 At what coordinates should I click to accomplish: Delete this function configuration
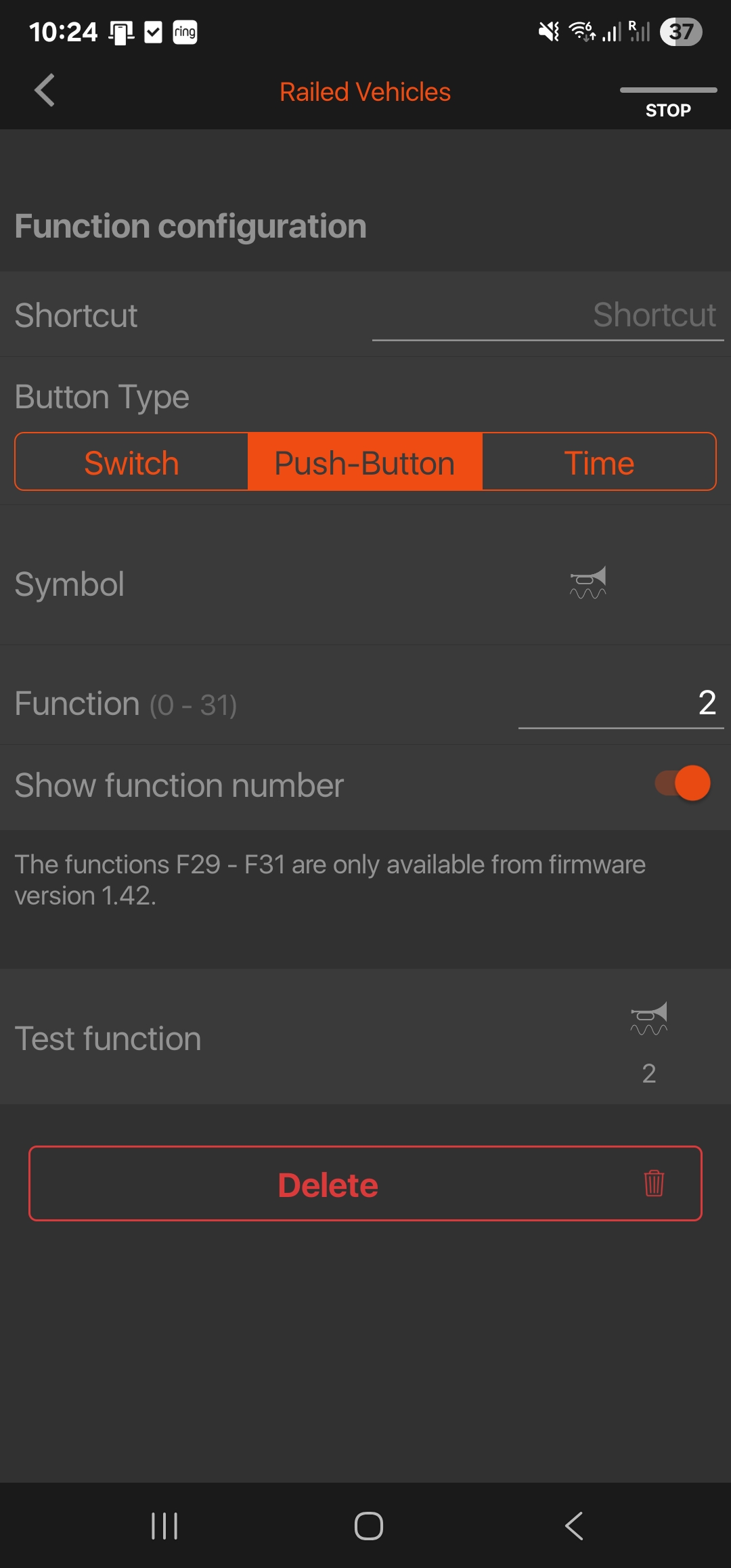pos(365,1184)
